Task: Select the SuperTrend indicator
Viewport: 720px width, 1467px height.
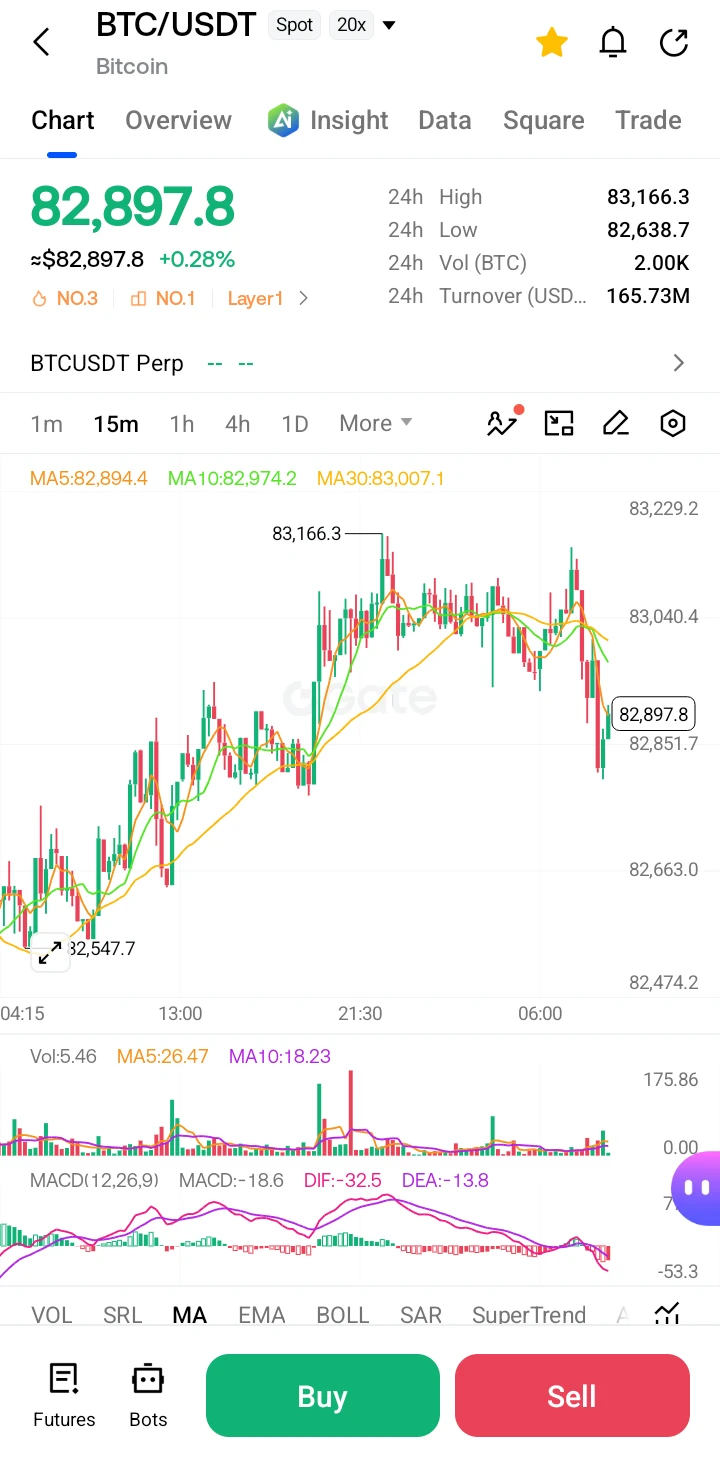Action: point(529,1315)
